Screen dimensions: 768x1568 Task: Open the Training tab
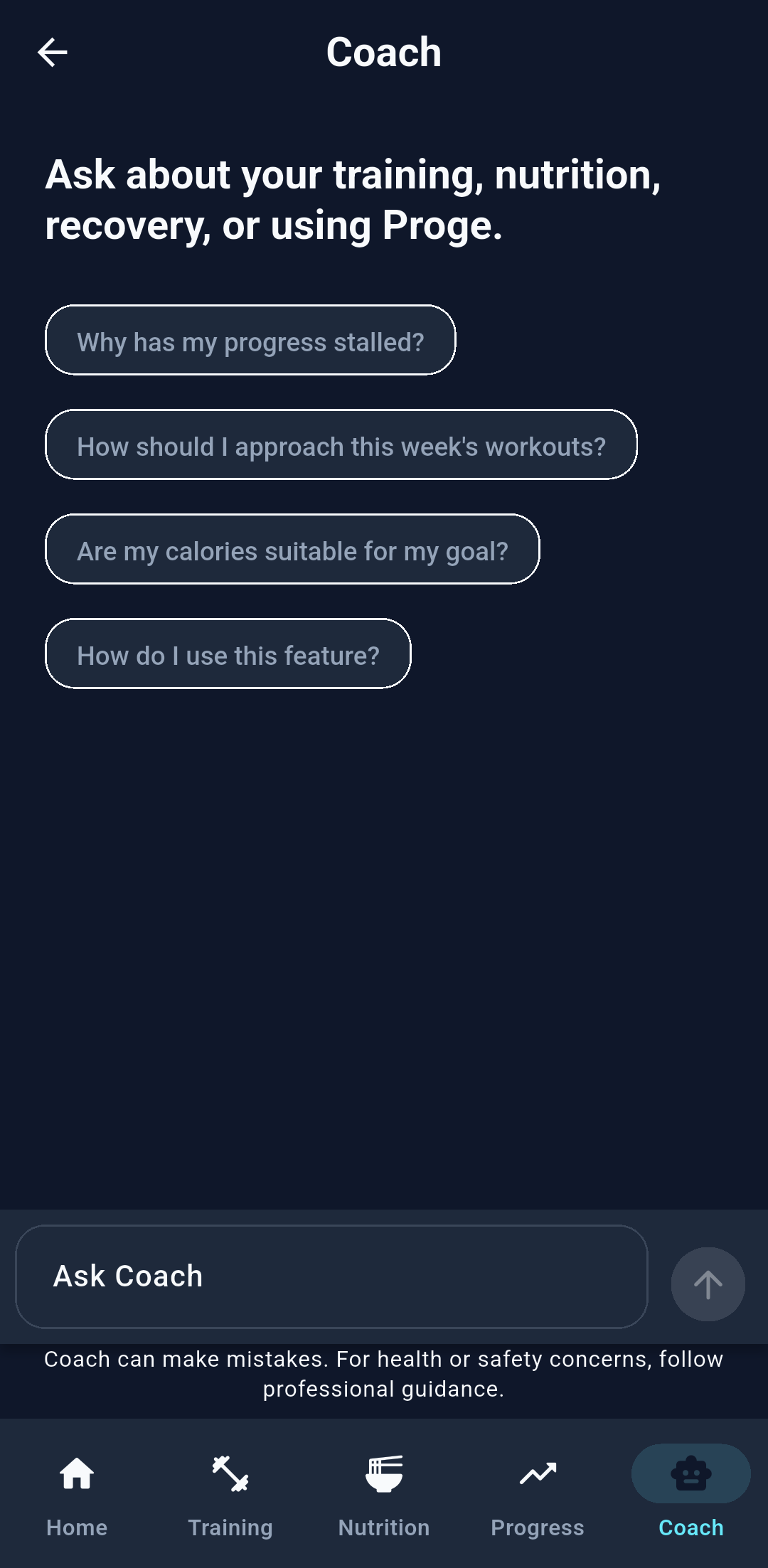coord(230,1493)
